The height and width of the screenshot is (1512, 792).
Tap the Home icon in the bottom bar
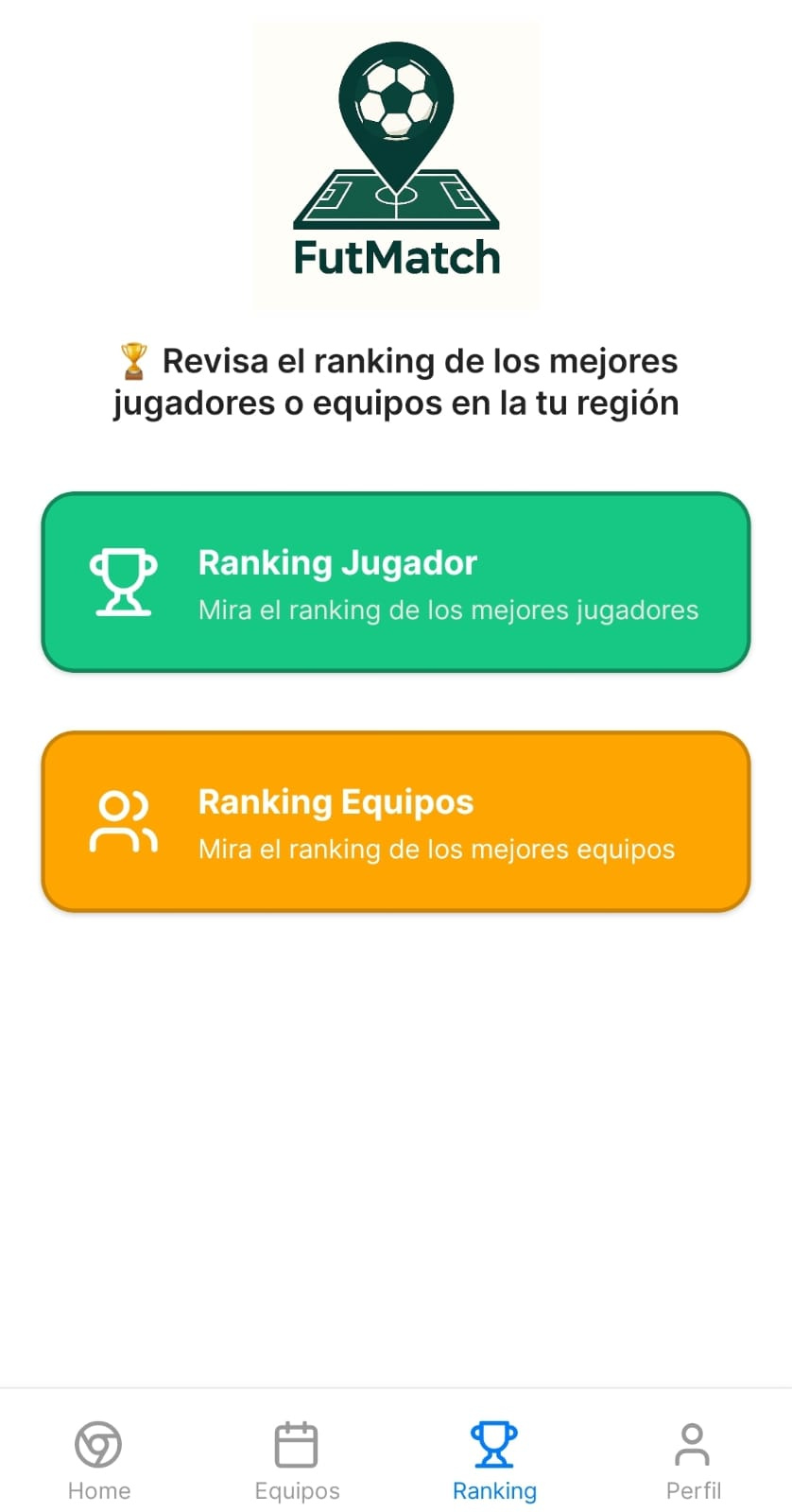[98, 1444]
